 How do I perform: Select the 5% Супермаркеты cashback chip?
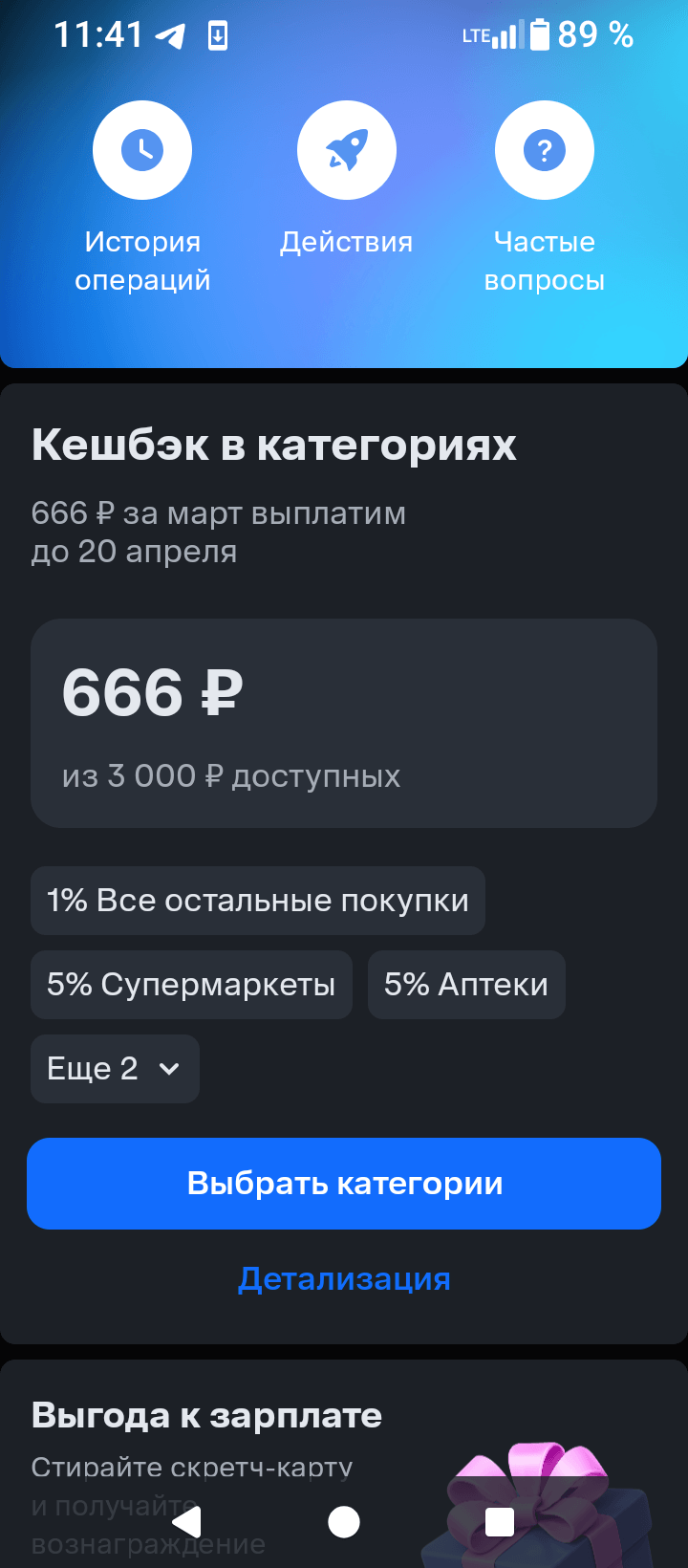pyautogui.click(x=191, y=985)
